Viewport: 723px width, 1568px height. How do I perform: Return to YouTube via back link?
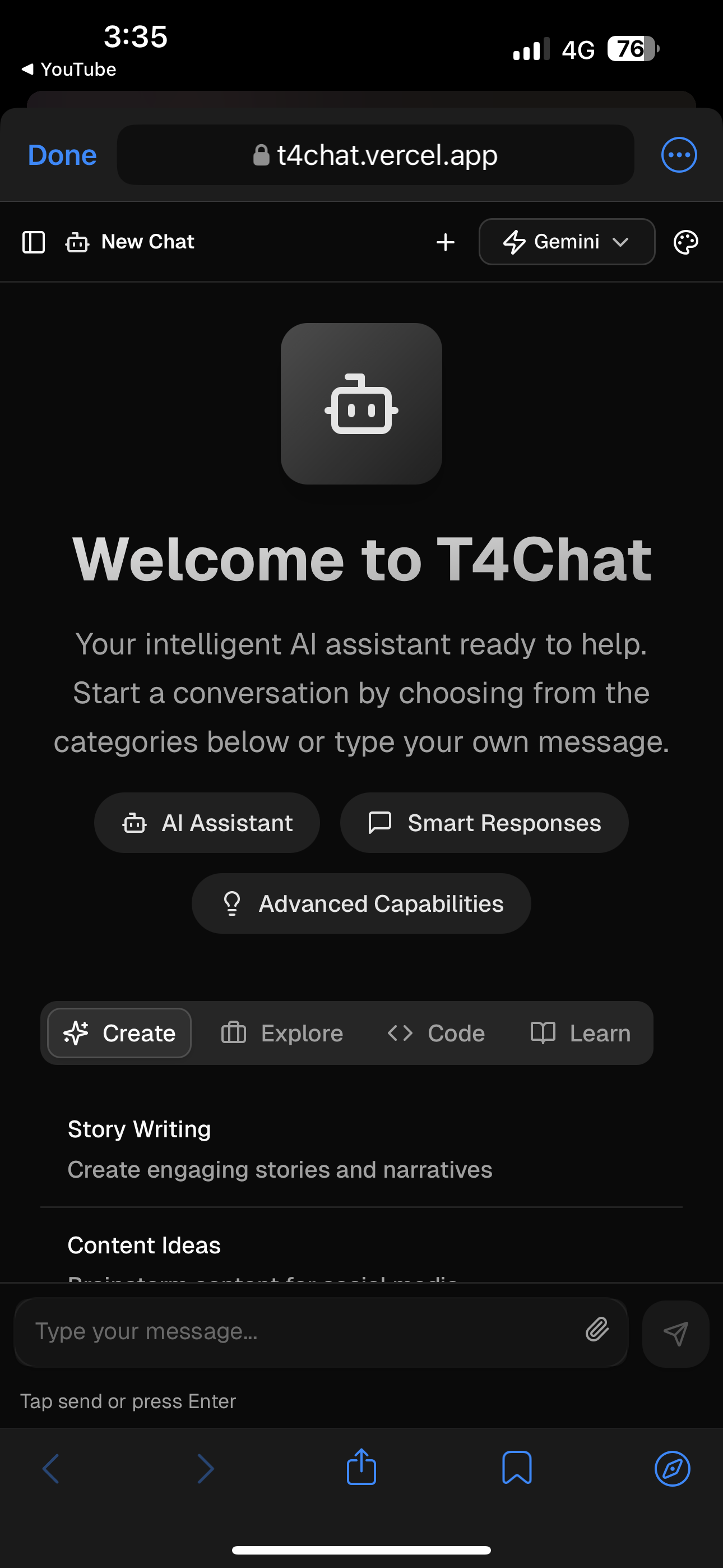(x=69, y=70)
